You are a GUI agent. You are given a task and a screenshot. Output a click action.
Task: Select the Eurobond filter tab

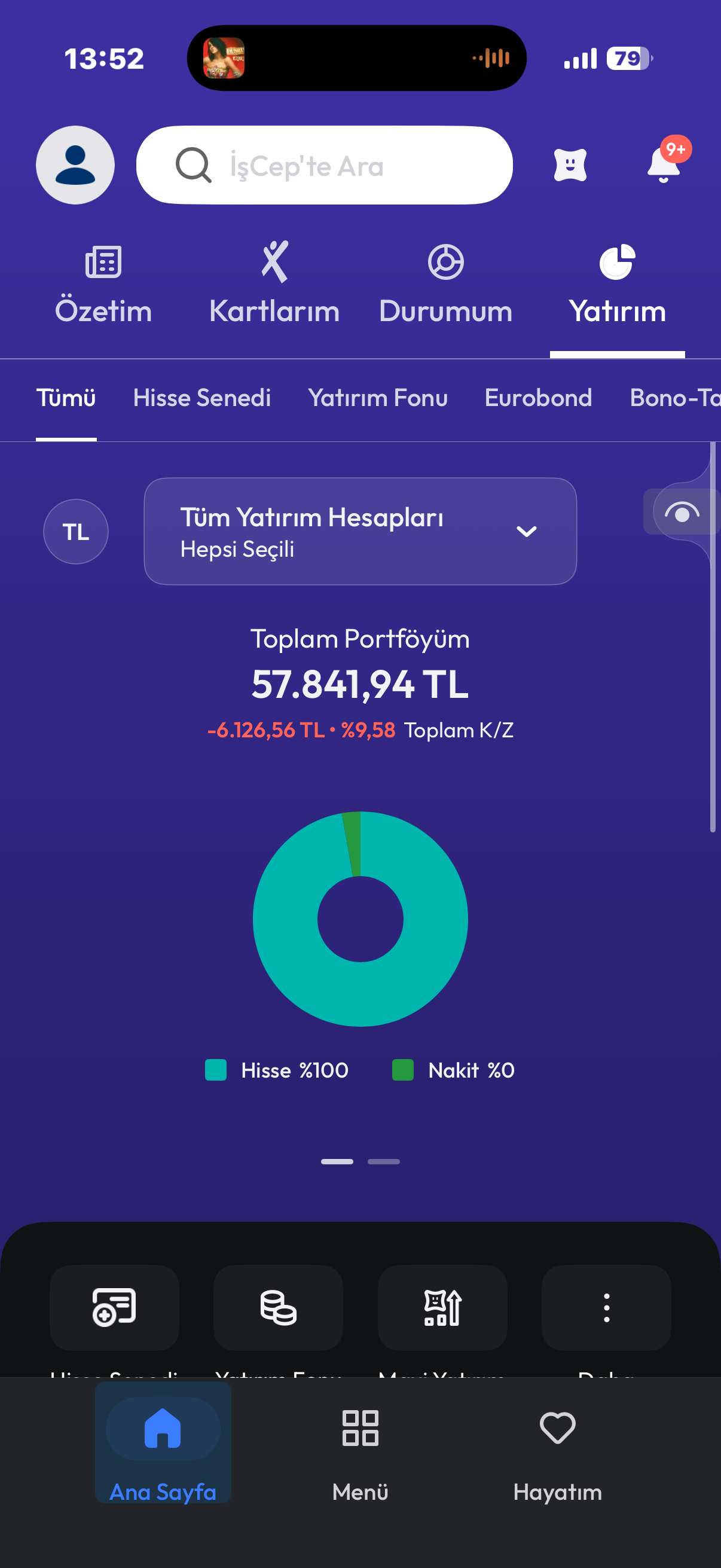point(539,398)
